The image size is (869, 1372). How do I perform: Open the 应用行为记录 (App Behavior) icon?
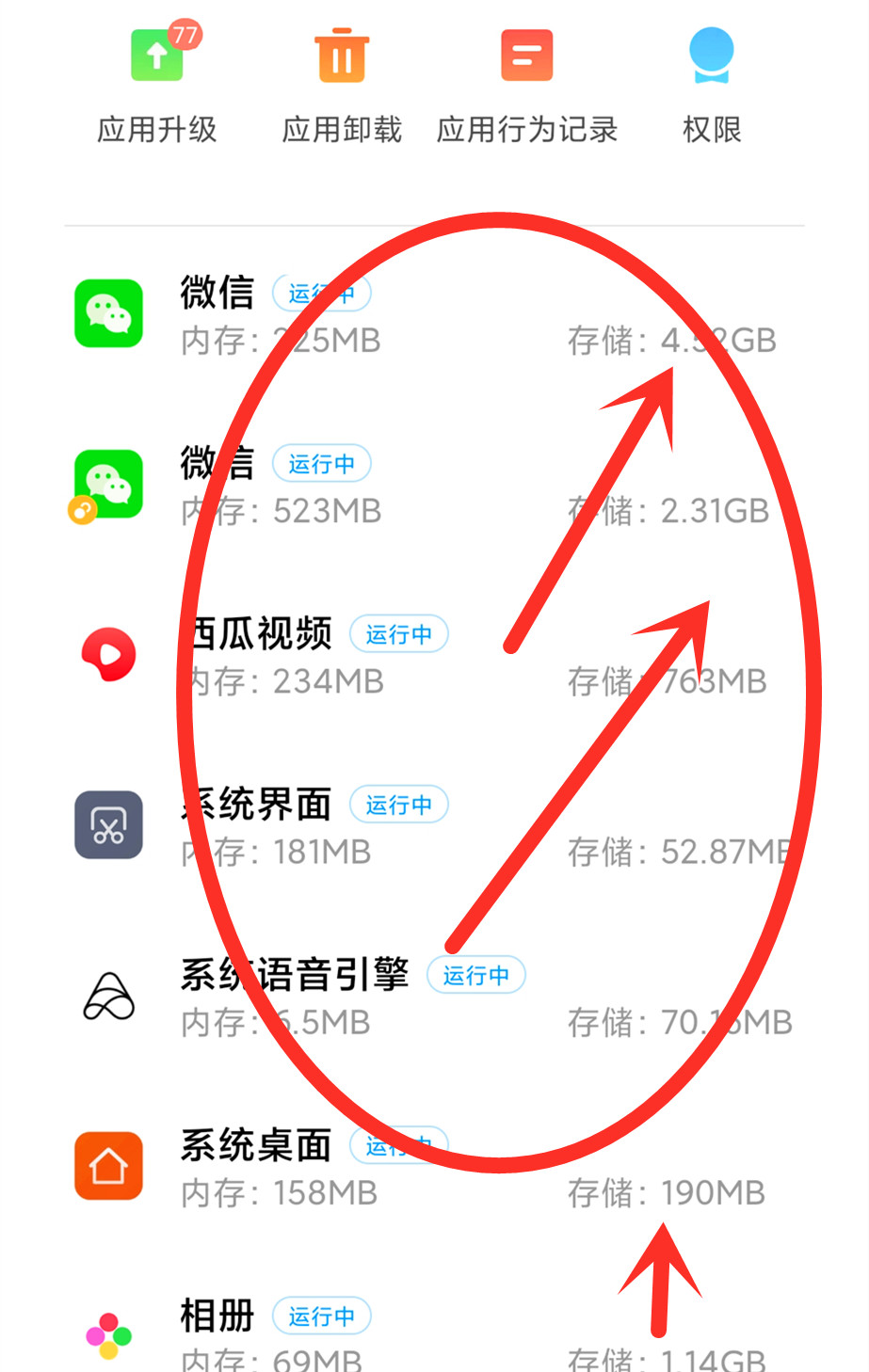pyautogui.click(x=525, y=55)
